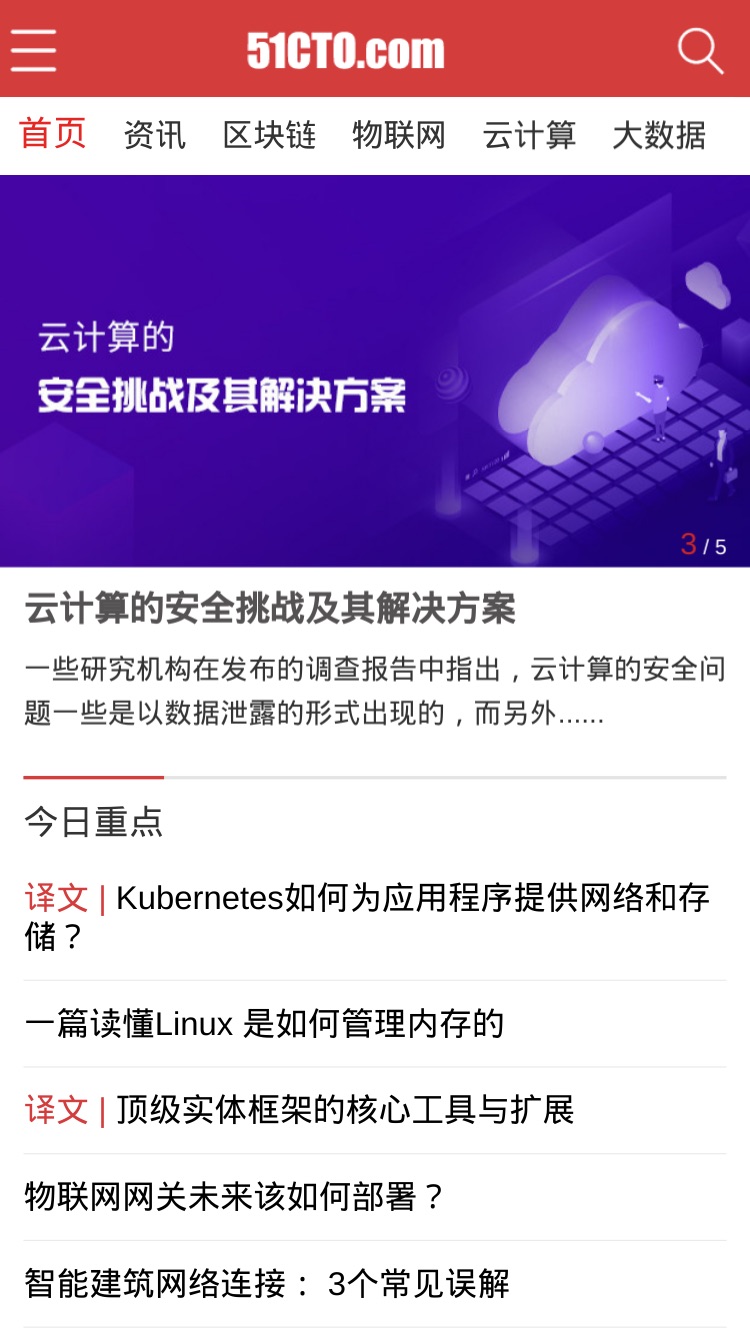The width and height of the screenshot is (750, 1334).
Task: Read 智能建筑网络连接：3个常见误解
Action: click(x=267, y=1283)
